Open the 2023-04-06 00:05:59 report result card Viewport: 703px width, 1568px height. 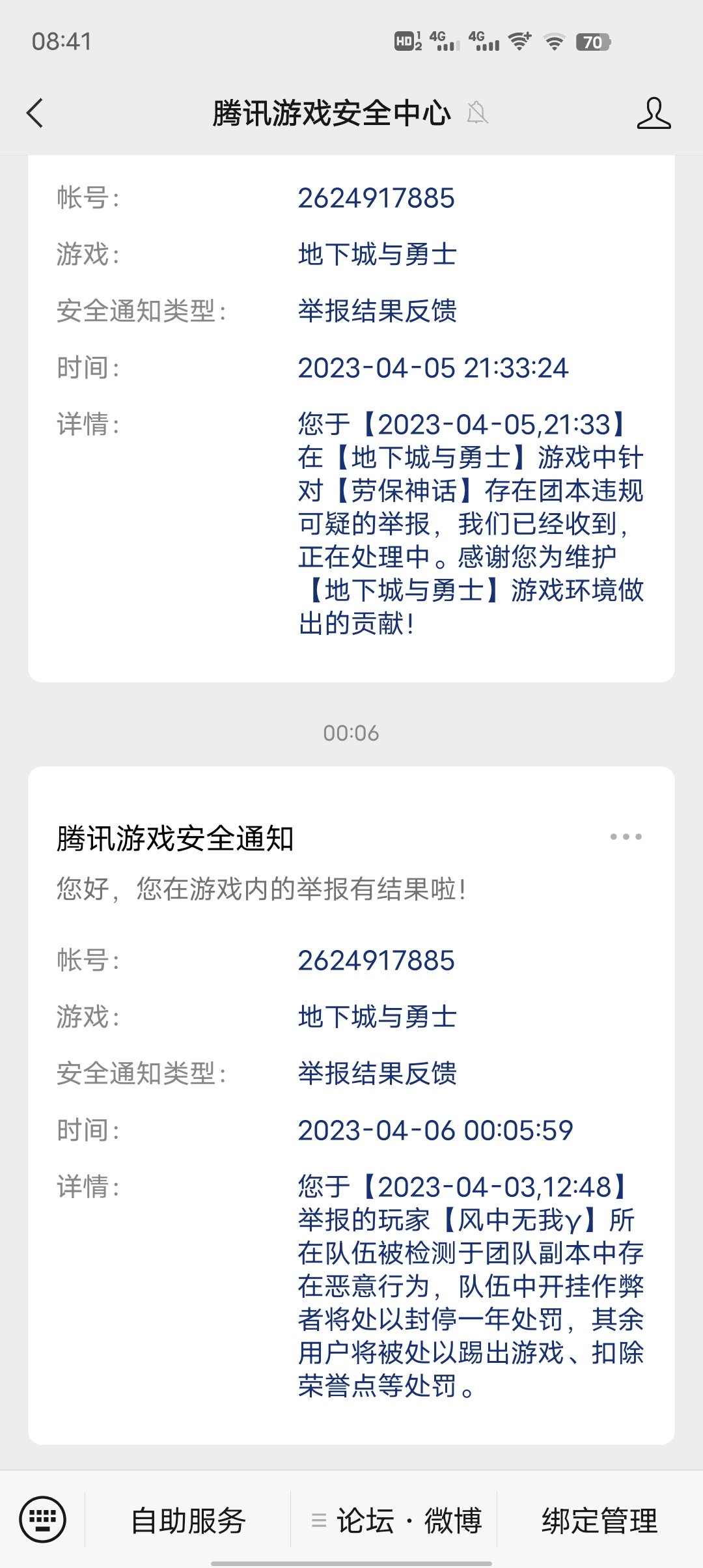(351, 1105)
